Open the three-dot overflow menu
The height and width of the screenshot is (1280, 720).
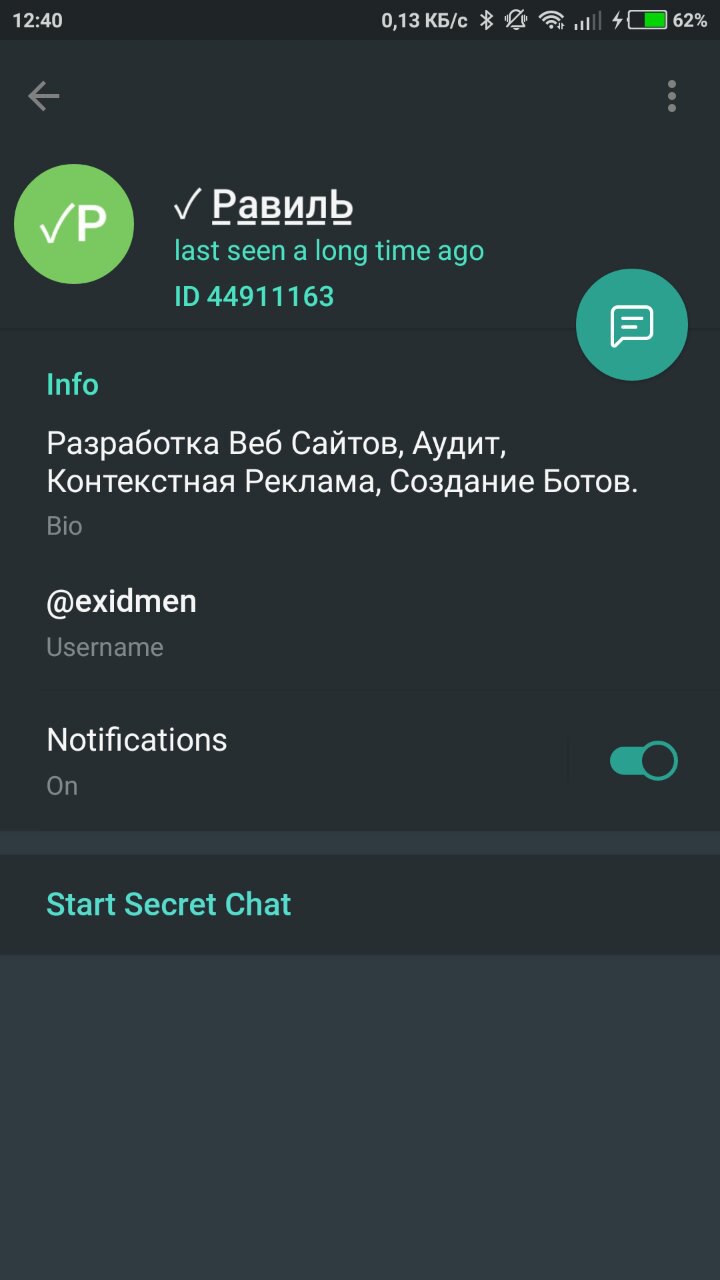(x=672, y=96)
